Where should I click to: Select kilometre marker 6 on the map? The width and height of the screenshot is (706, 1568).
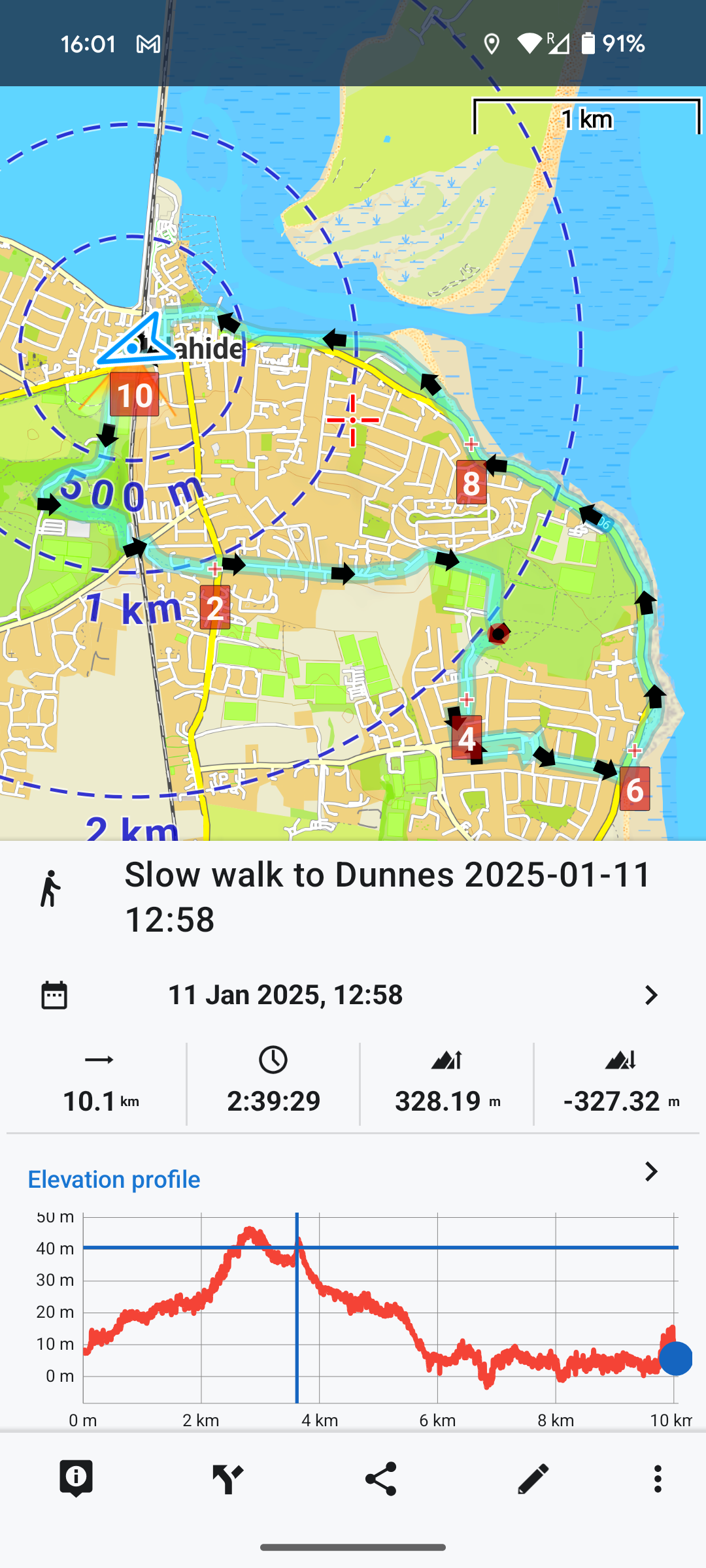click(x=634, y=789)
